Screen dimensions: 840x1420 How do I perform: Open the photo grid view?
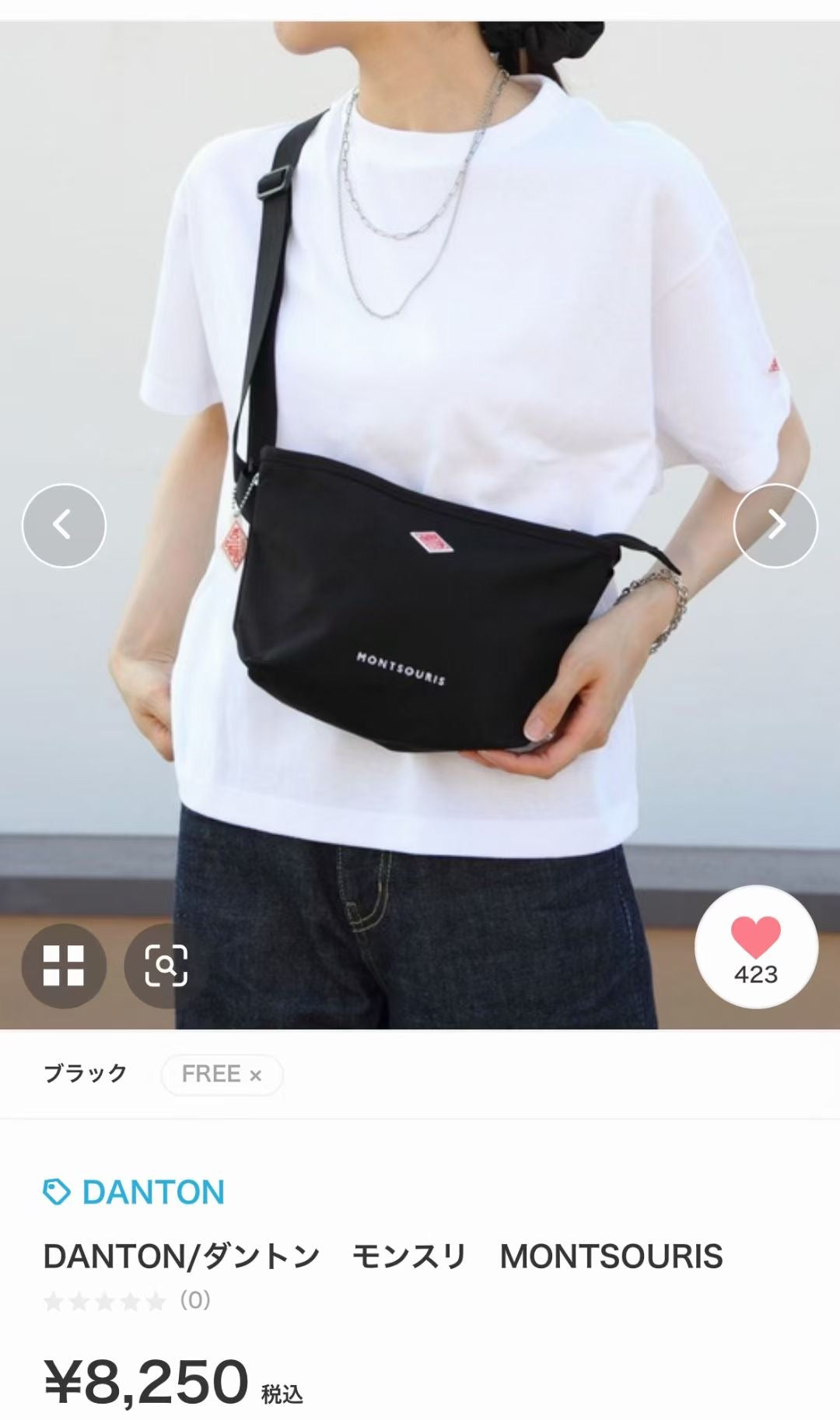[x=64, y=966]
